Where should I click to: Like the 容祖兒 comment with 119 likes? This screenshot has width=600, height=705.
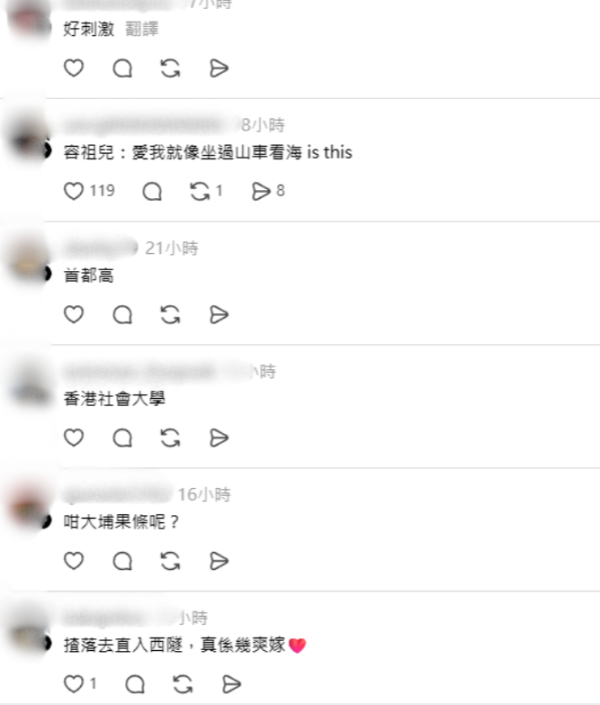point(74,191)
